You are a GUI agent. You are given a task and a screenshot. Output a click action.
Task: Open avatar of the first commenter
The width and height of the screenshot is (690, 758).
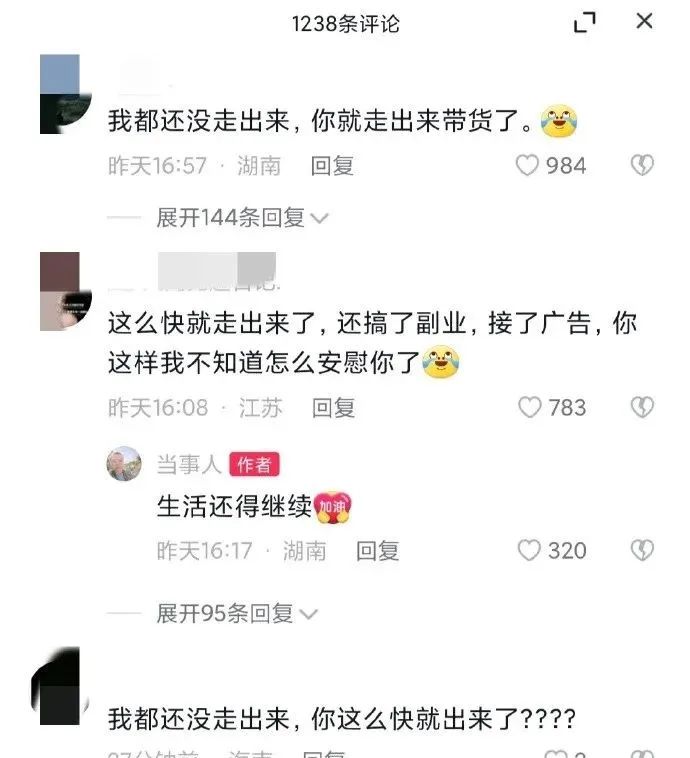point(65,94)
